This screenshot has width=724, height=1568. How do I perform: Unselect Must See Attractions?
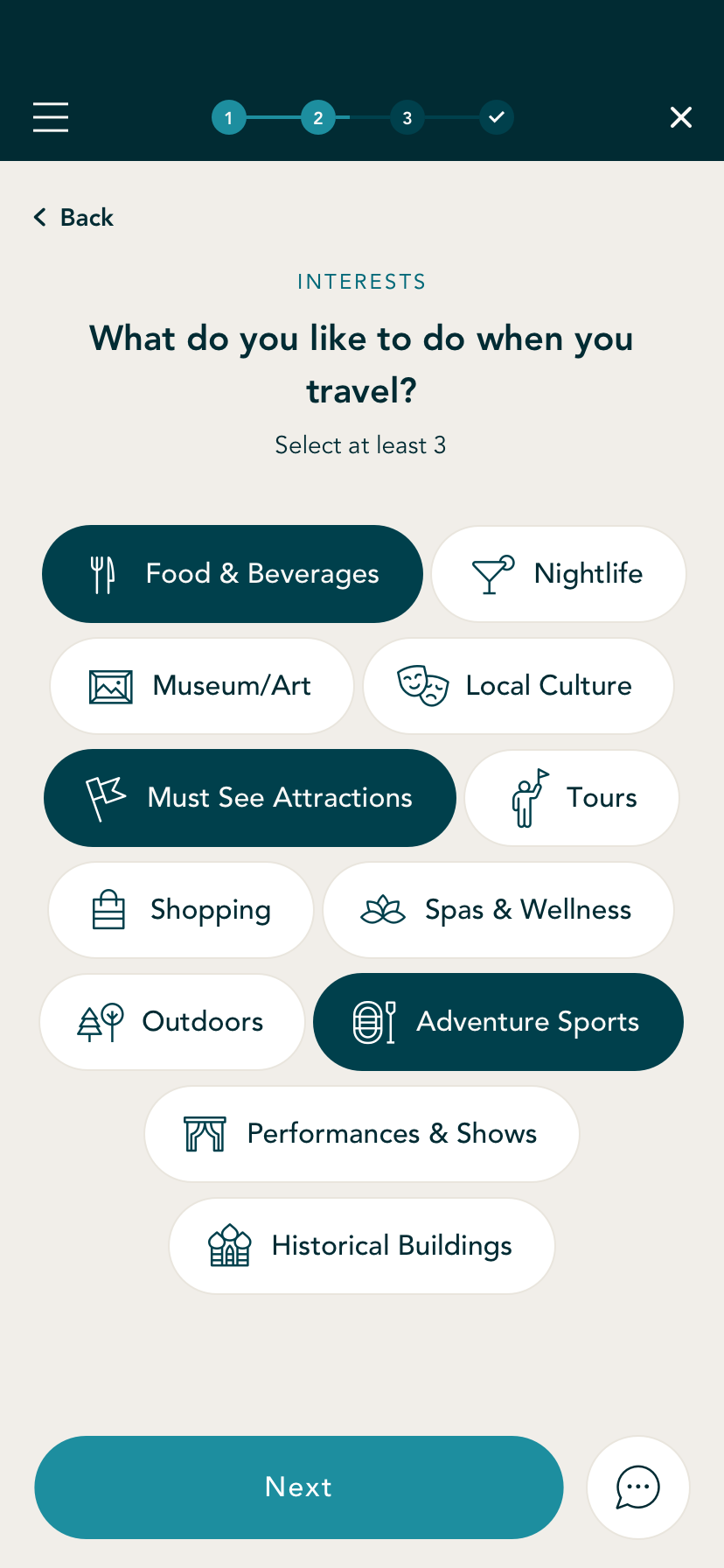[250, 798]
